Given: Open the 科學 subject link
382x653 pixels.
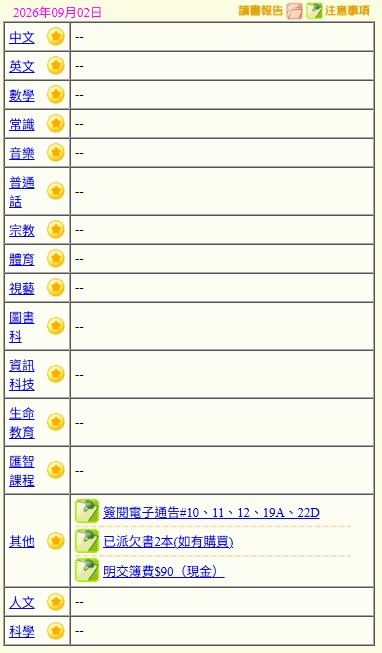Looking at the screenshot, I should point(22,631).
